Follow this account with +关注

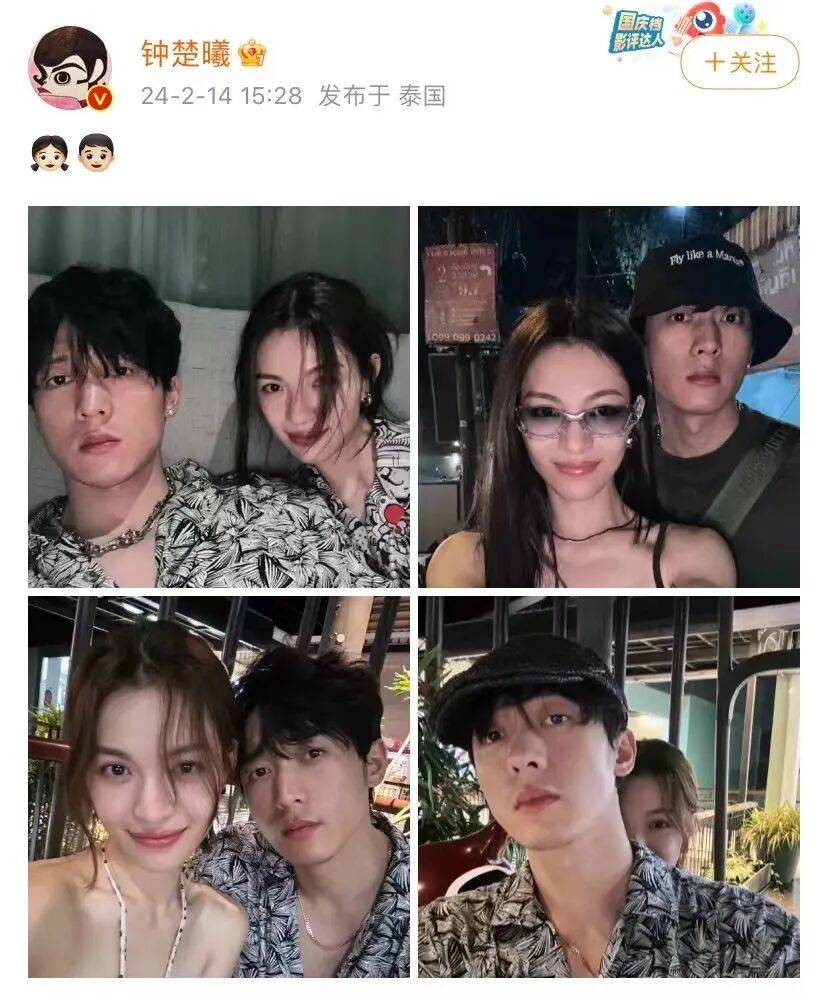[x=740, y=62]
